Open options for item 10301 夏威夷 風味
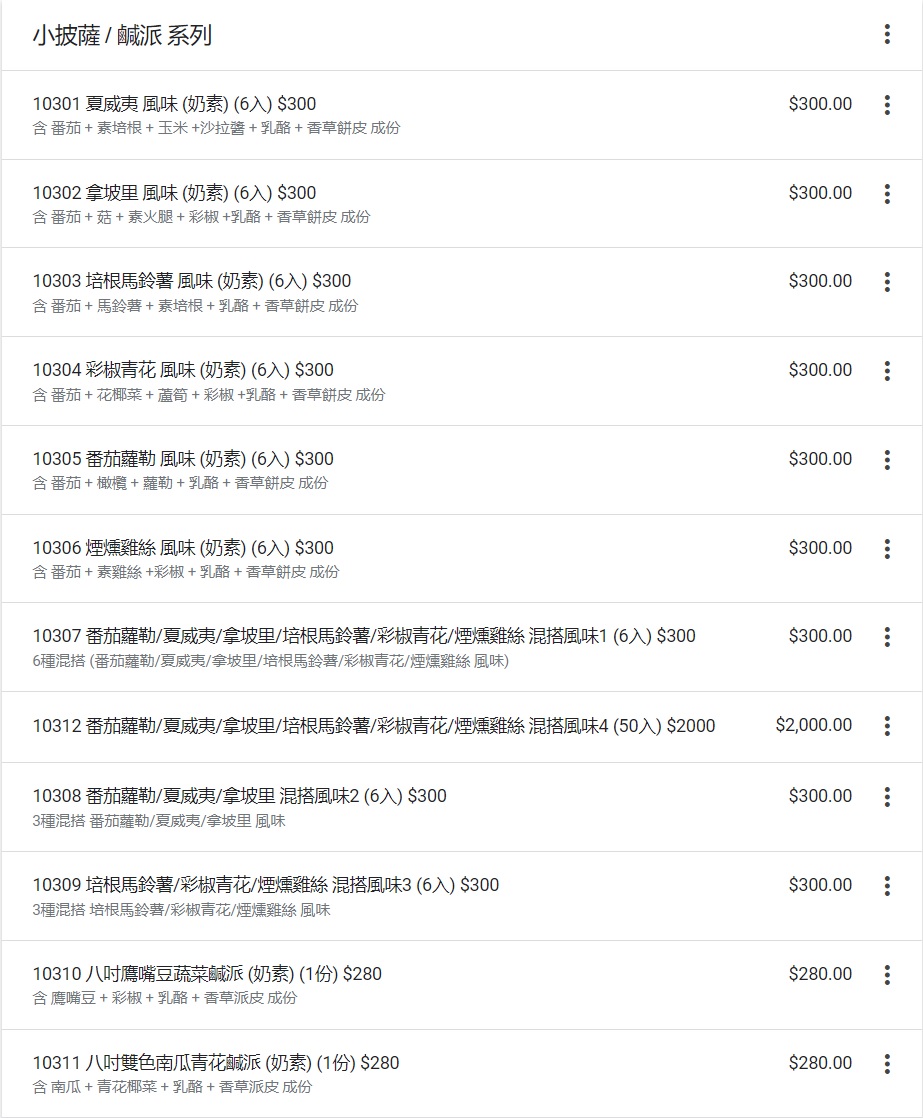The width and height of the screenshot is (923, 1118). (x=887, y=105)
